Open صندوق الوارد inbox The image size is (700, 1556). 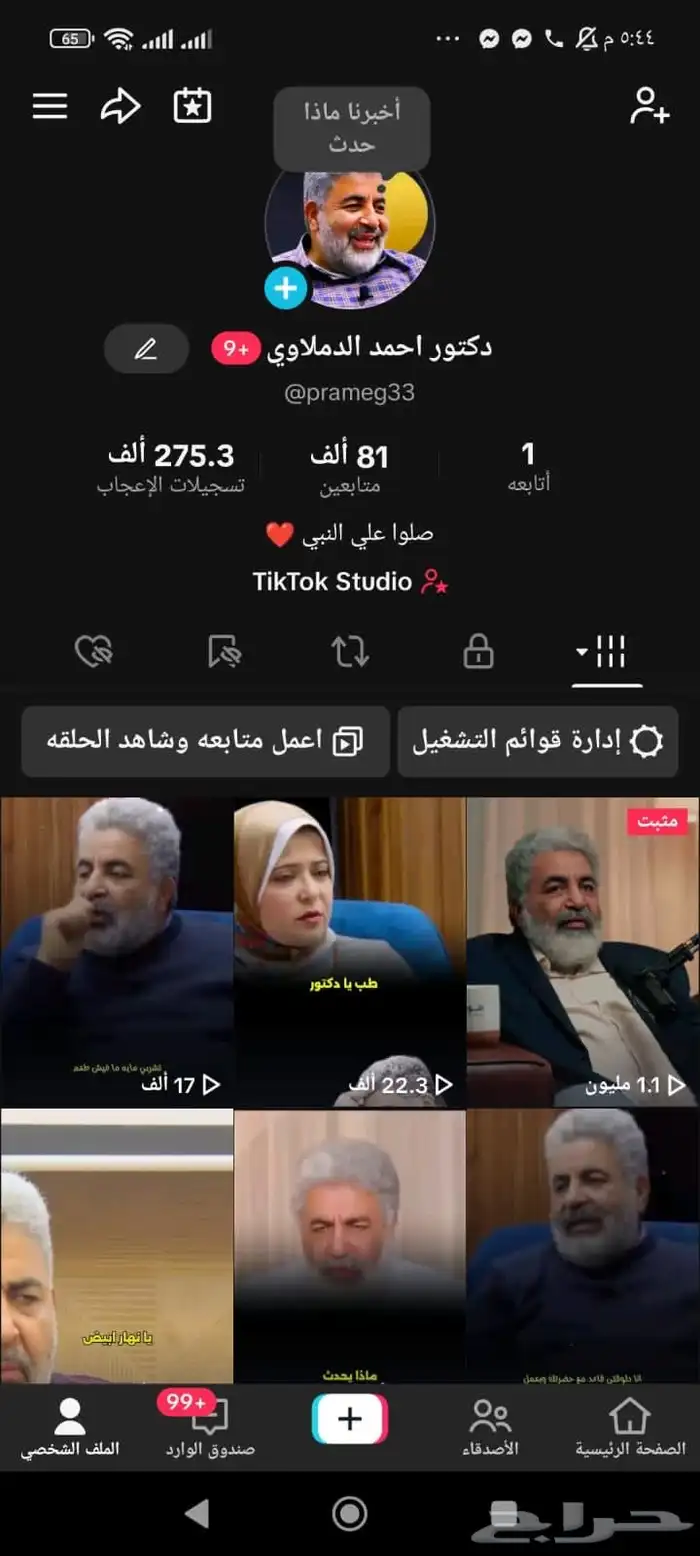210,1428
